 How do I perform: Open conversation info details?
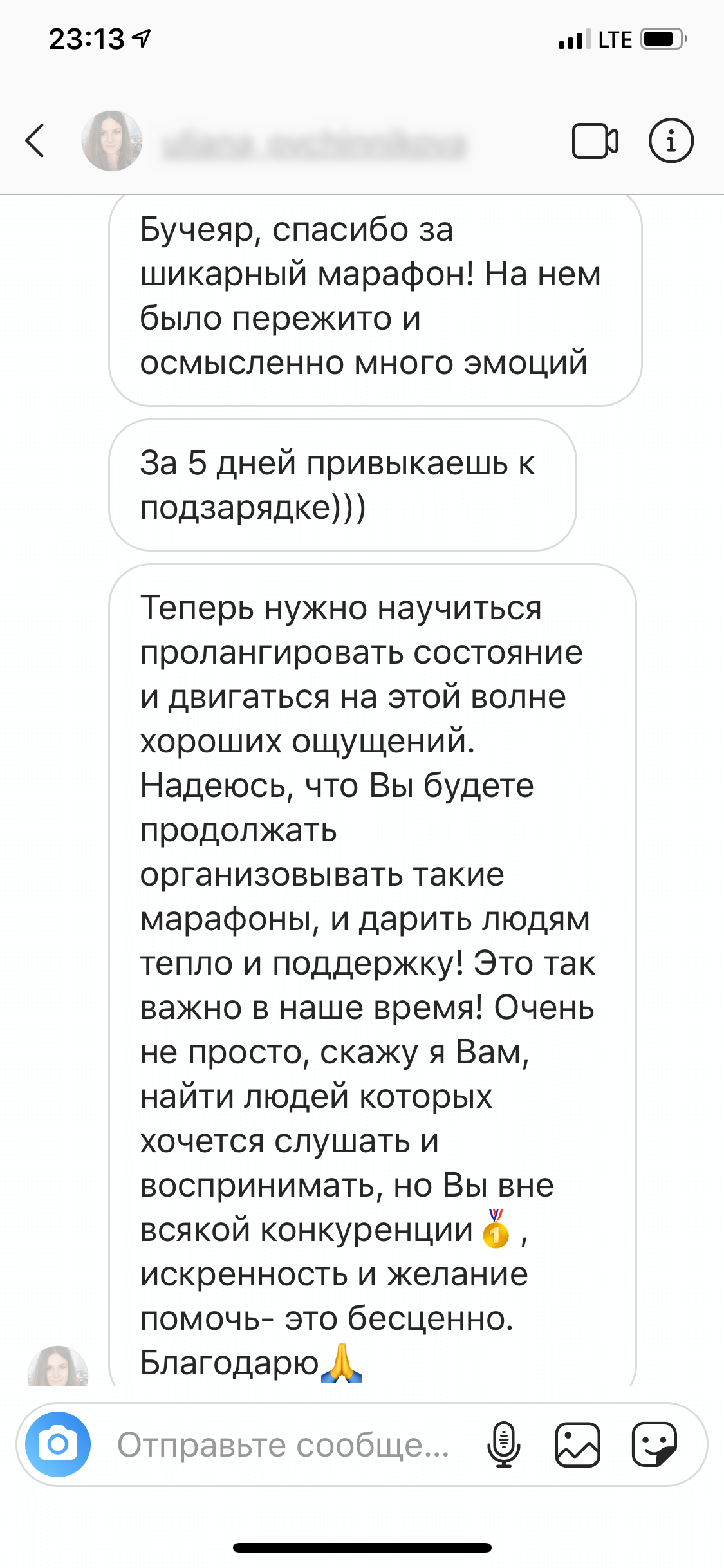671,140
